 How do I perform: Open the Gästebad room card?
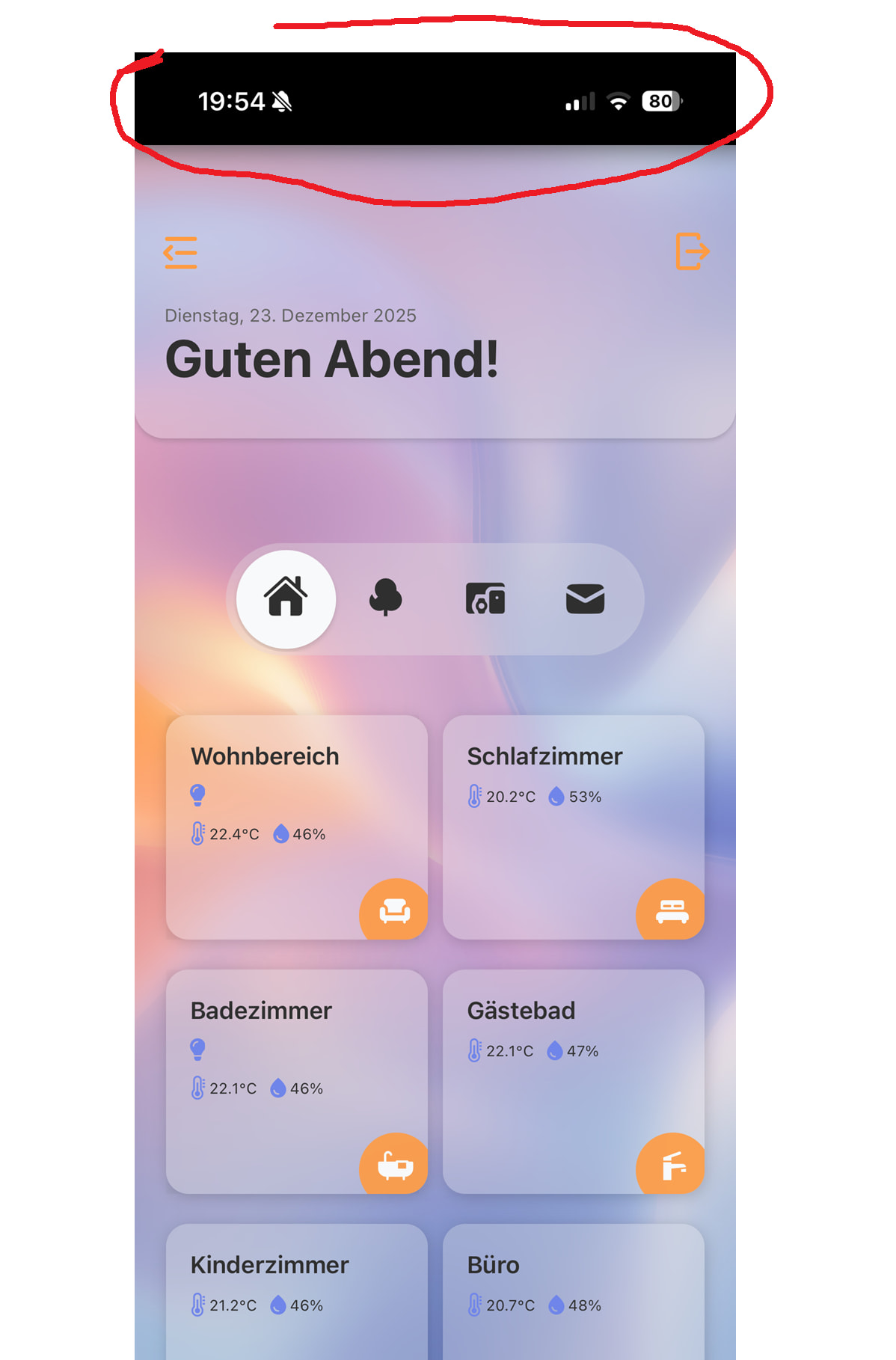coord(573,1081)
